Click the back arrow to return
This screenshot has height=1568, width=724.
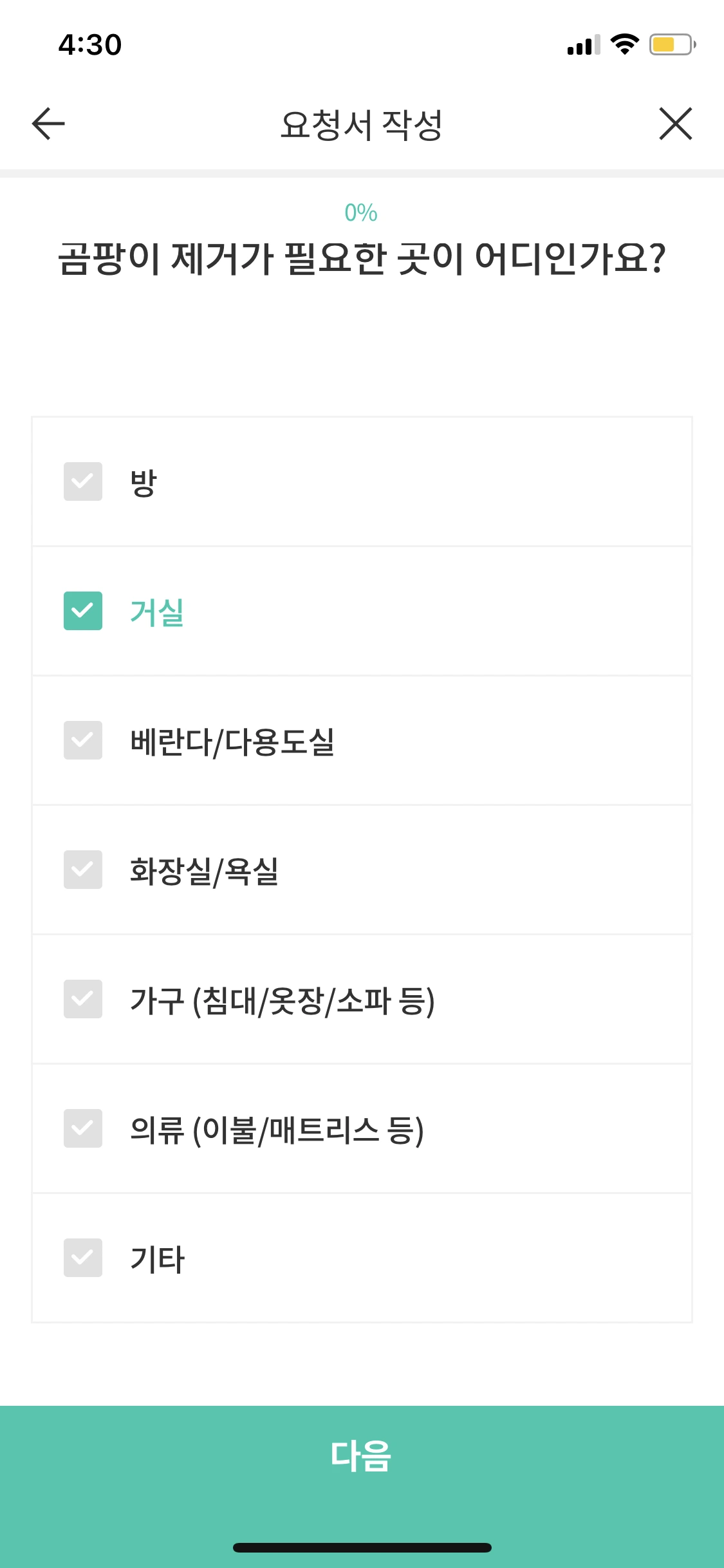click(x=46, y=124)
